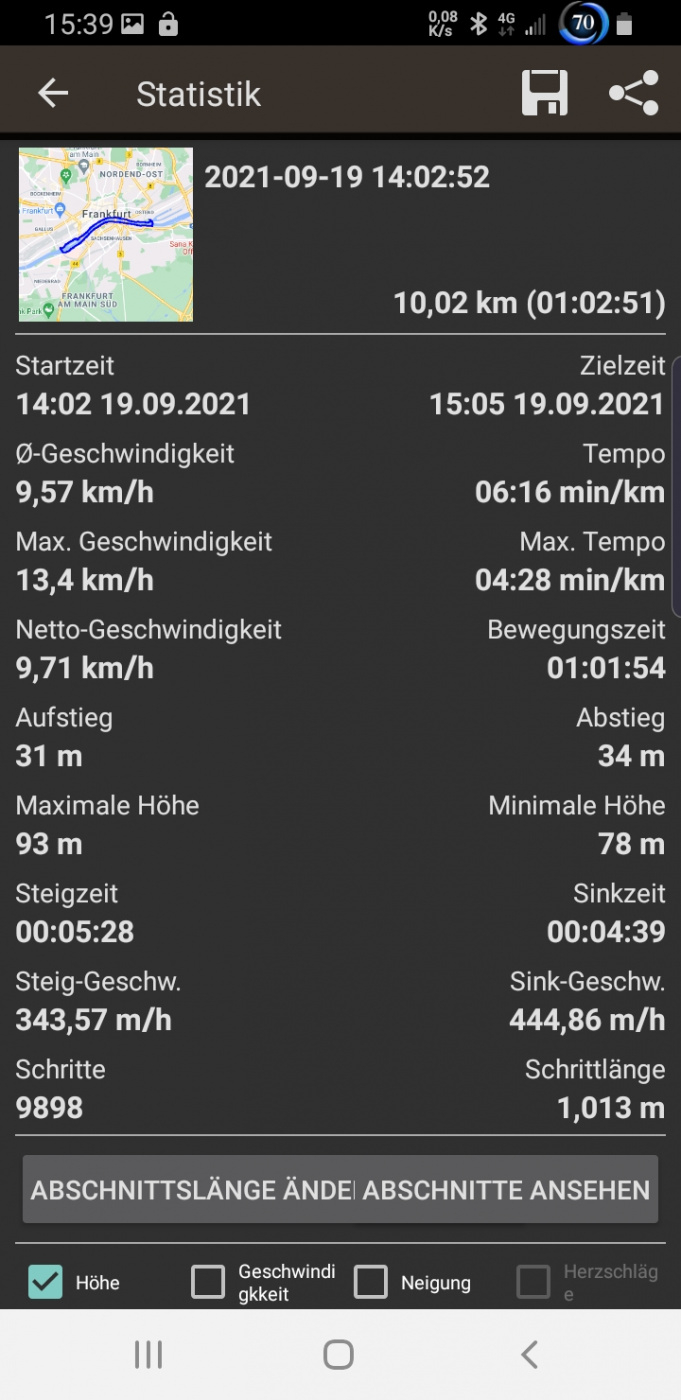Open the recent apps overview
This screenshot has height=1400, width=681.
point(148,1355)
